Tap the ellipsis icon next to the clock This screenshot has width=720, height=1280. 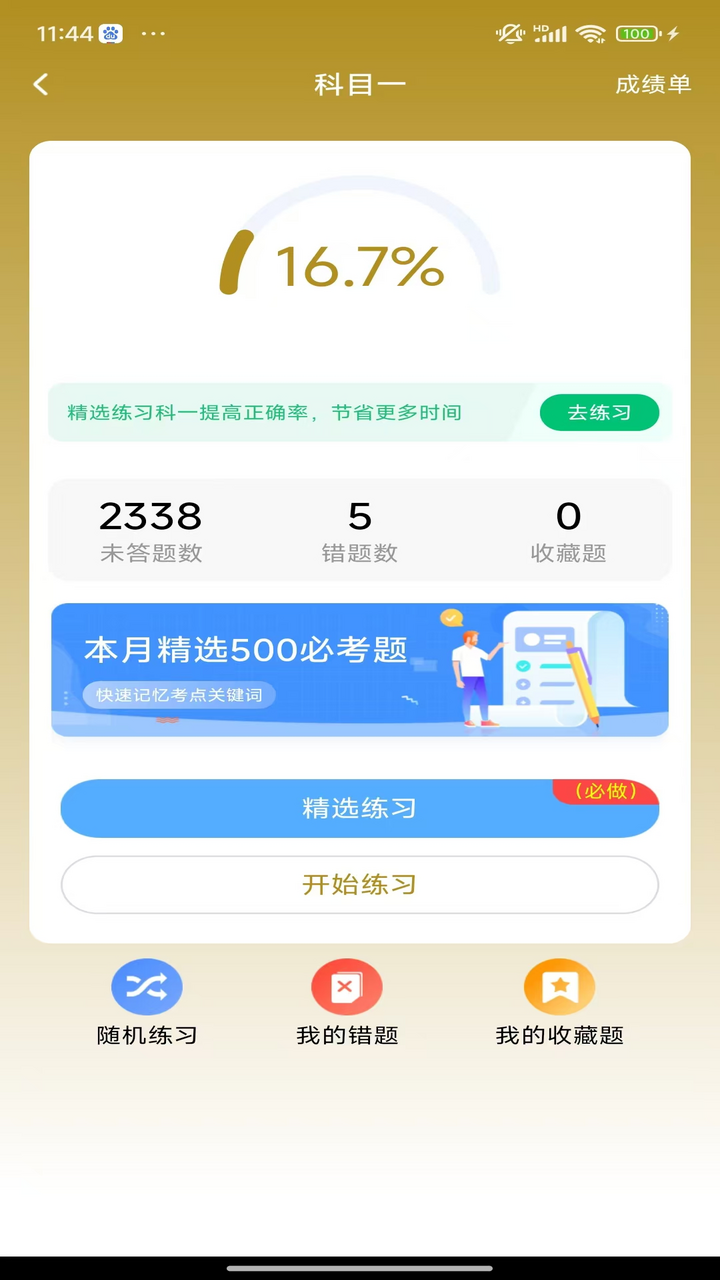155,33
